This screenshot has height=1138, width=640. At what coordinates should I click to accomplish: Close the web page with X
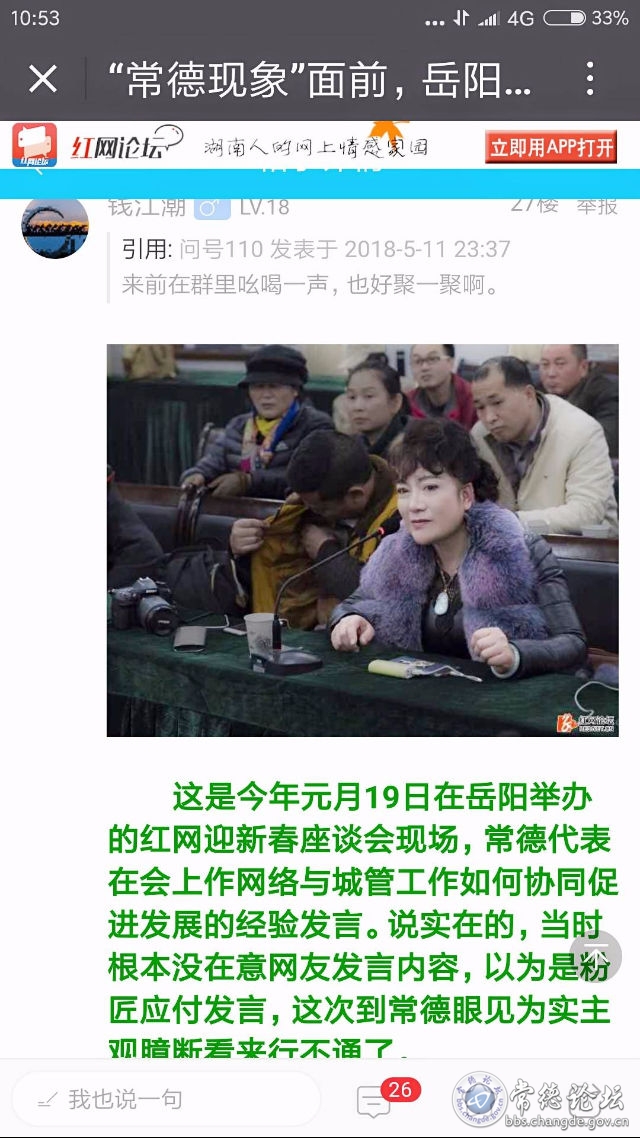click(x=43, y=78)
